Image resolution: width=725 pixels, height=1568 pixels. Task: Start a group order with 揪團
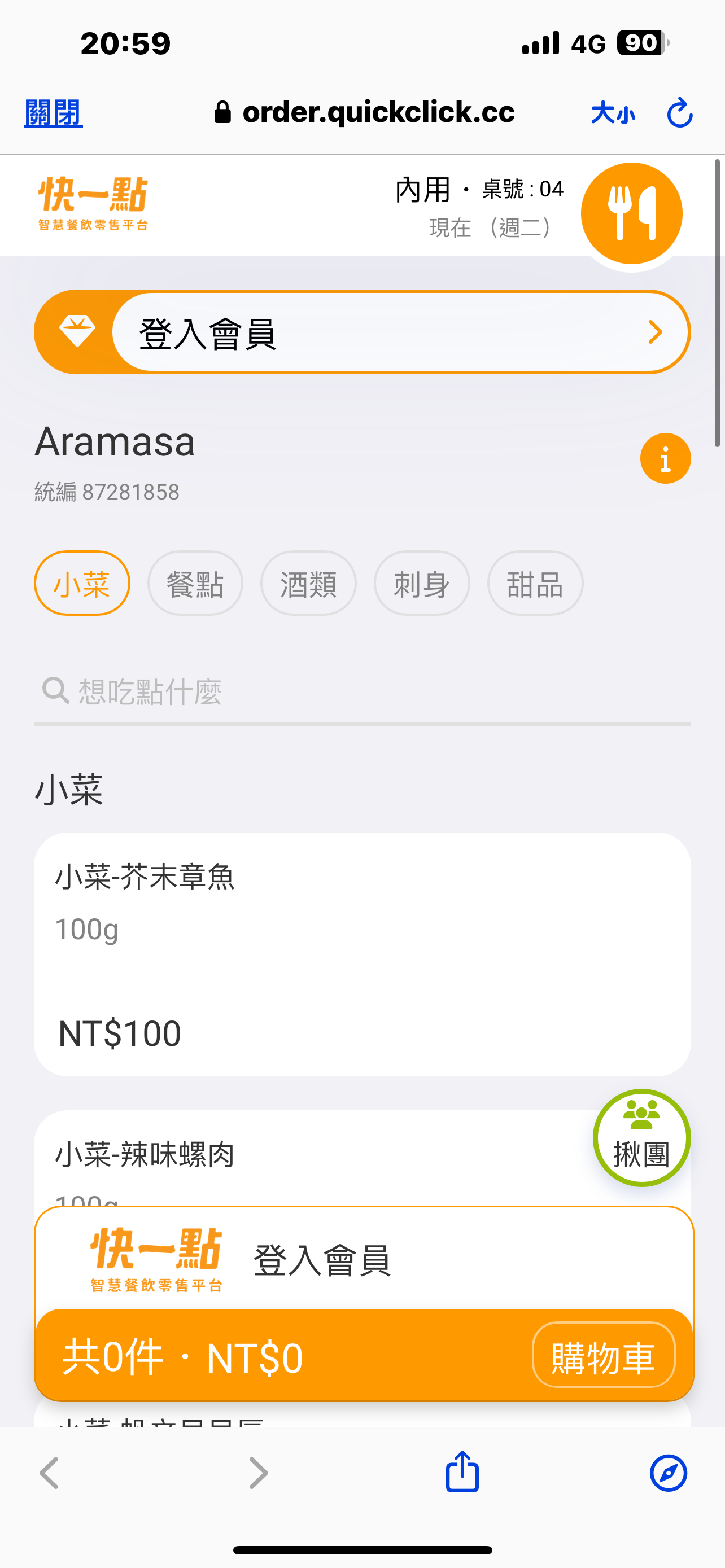[x=641, y=1138]
